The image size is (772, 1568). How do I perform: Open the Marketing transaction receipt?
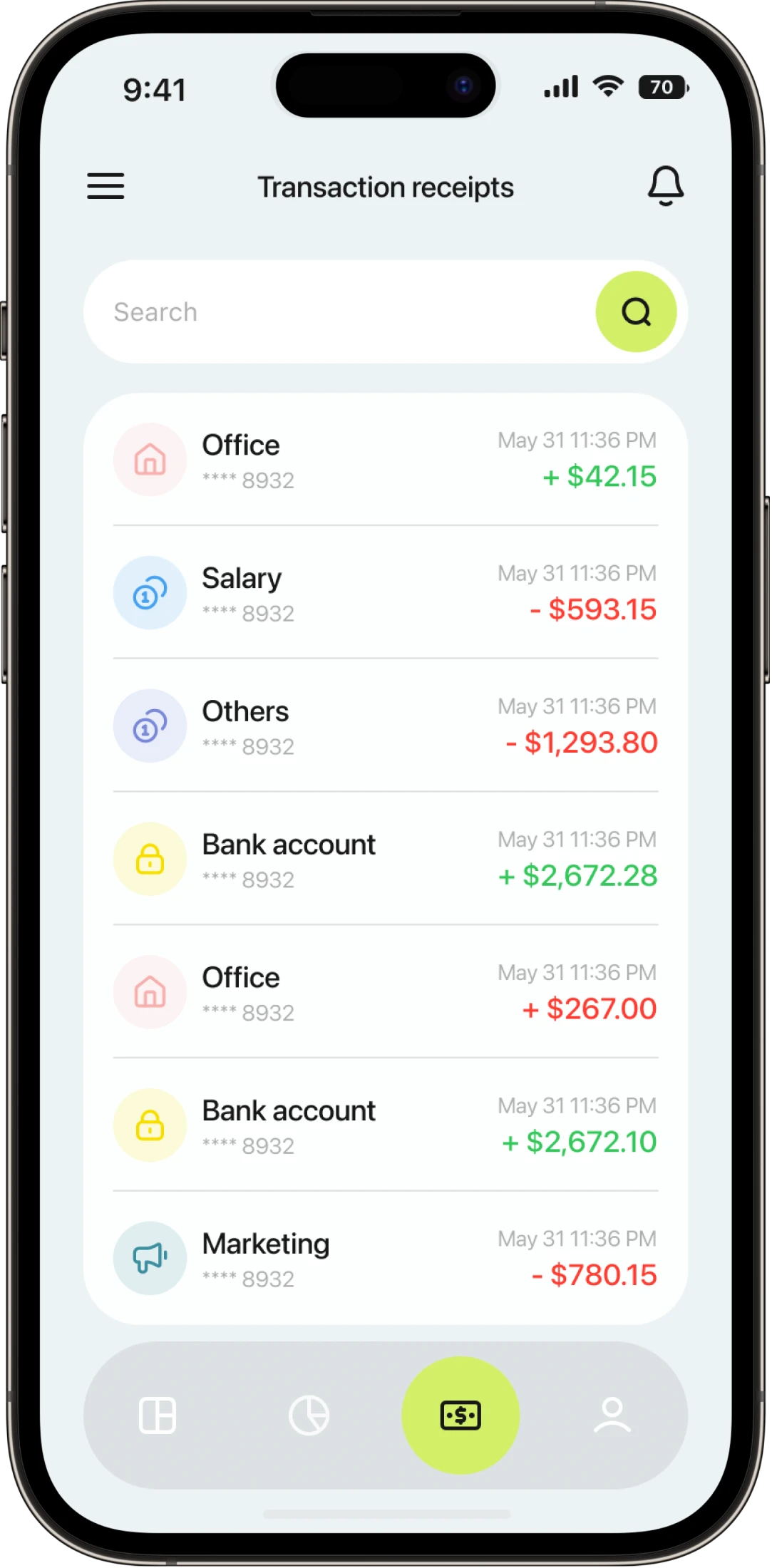385,1259
